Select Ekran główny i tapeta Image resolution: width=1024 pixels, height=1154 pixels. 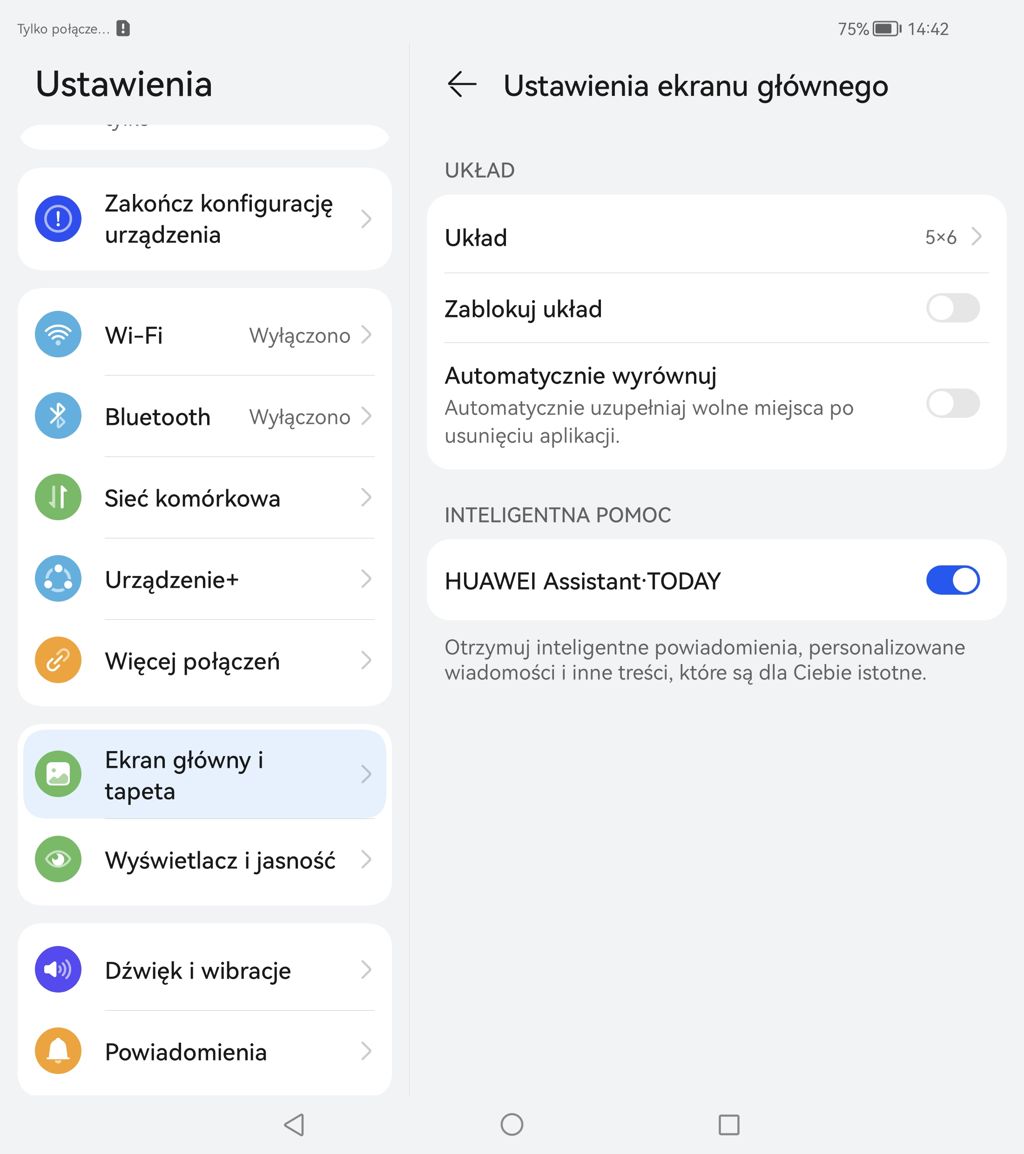point(204,775)
